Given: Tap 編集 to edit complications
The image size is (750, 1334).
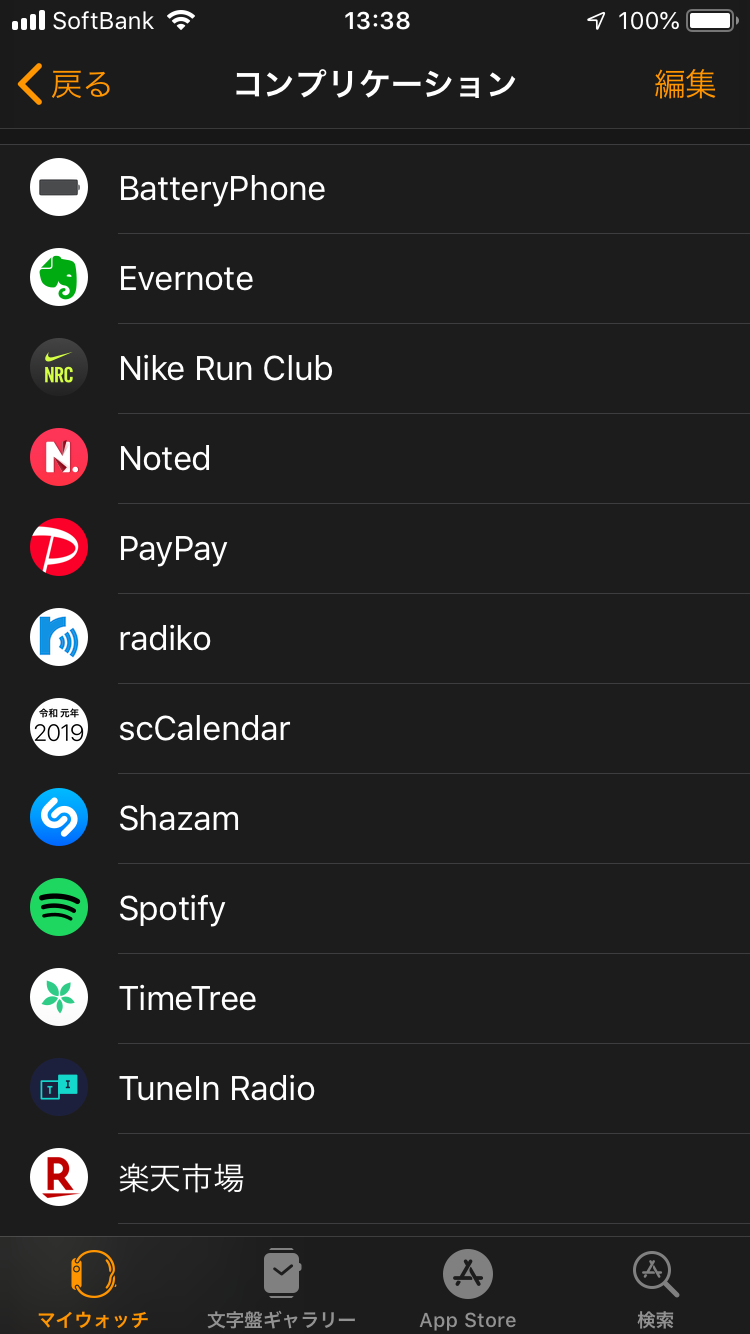Looking at the screenshot, I should (685, 85).
